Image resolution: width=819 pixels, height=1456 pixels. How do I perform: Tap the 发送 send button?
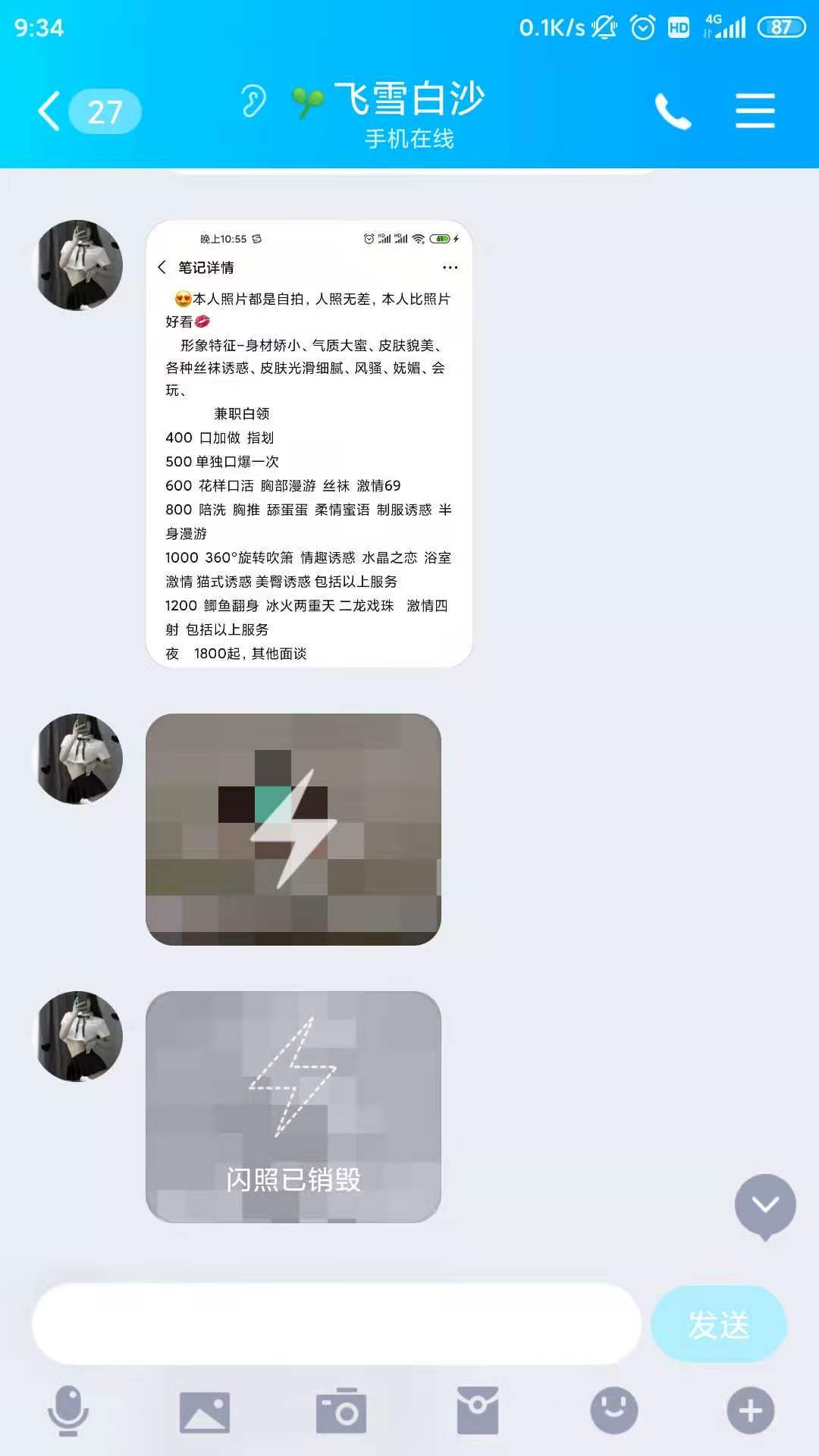tap(718, 1324)
